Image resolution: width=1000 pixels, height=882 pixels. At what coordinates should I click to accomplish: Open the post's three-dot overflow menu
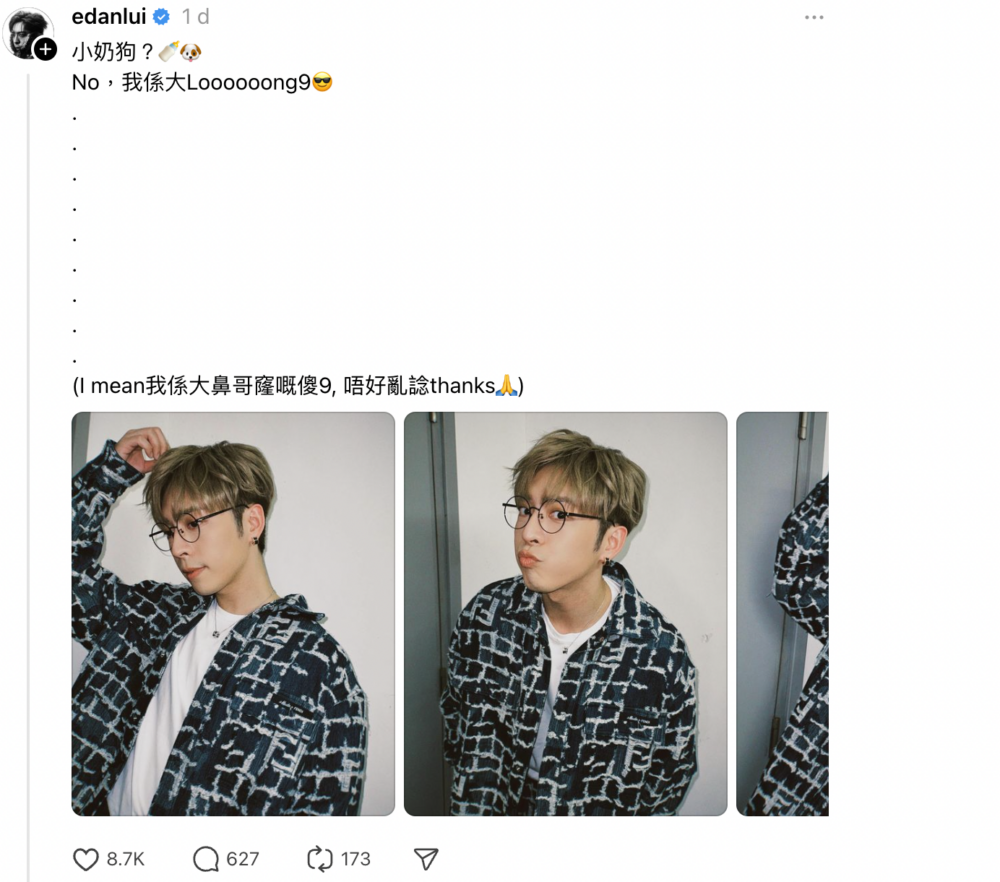(x=814, y=18)
